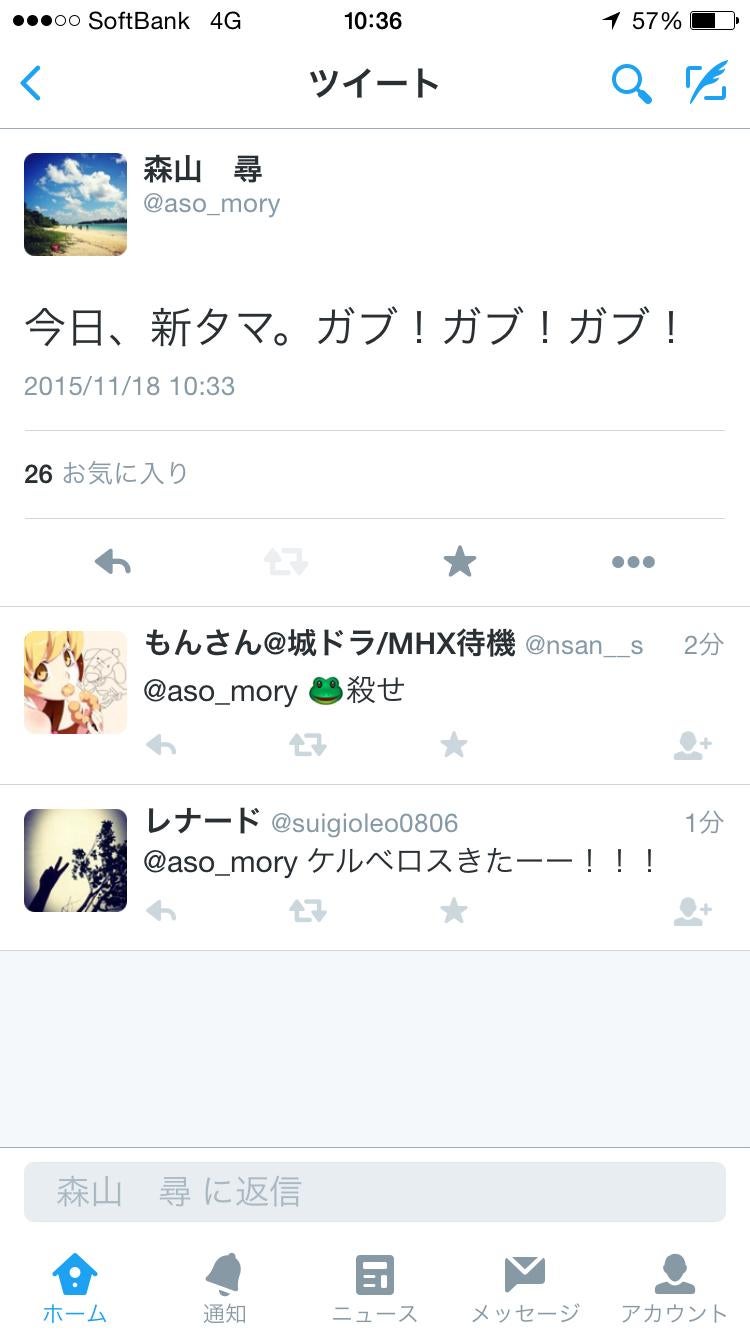Go back using the top-left arrow
Viewport: 750px width, 1334px height.
31,84
